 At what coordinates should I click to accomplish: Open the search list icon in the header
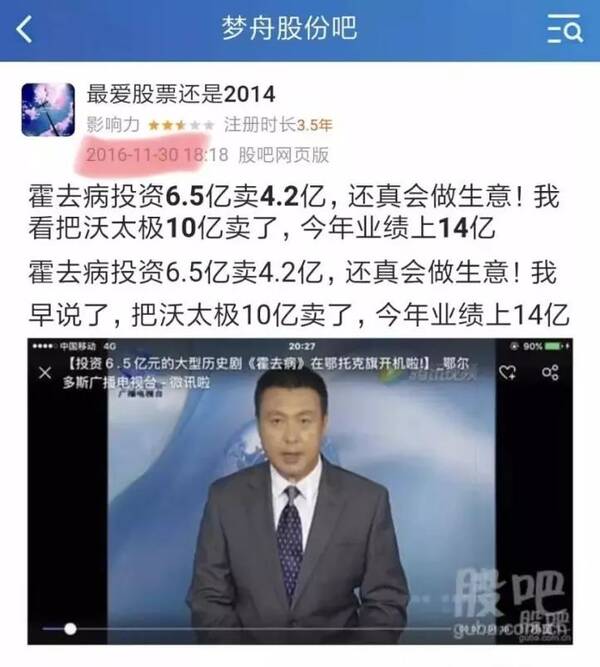(x=564, y=31)
